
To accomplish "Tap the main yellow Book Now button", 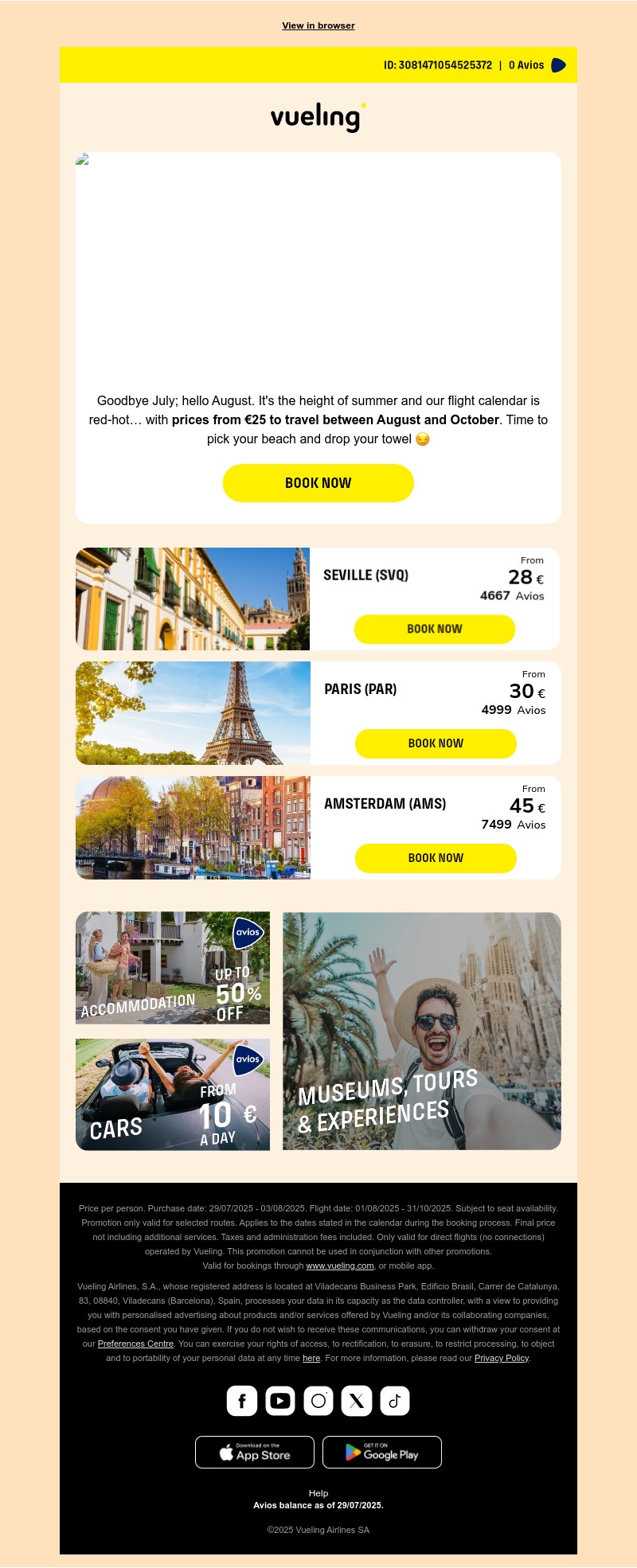I will point(318,483).
